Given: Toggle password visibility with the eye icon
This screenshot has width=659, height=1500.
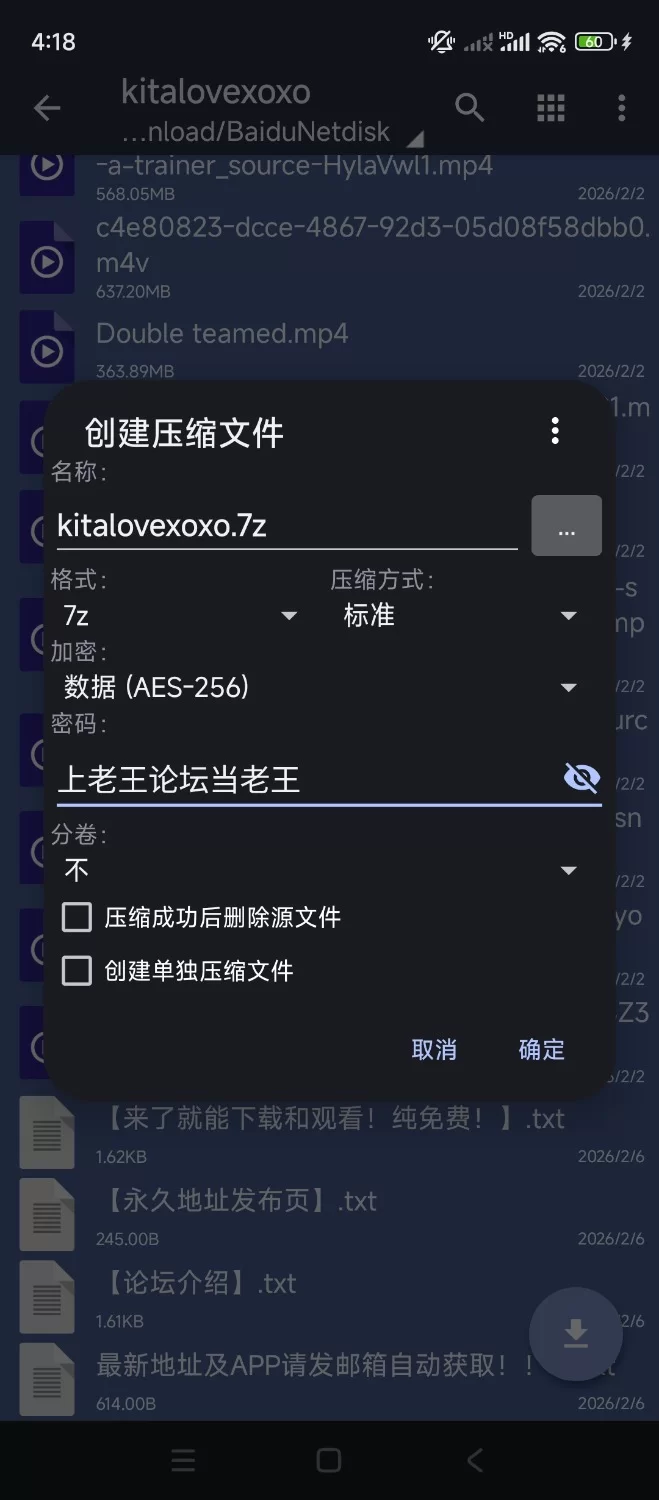Looking at the screenshot, I should [x=581, y=778].
